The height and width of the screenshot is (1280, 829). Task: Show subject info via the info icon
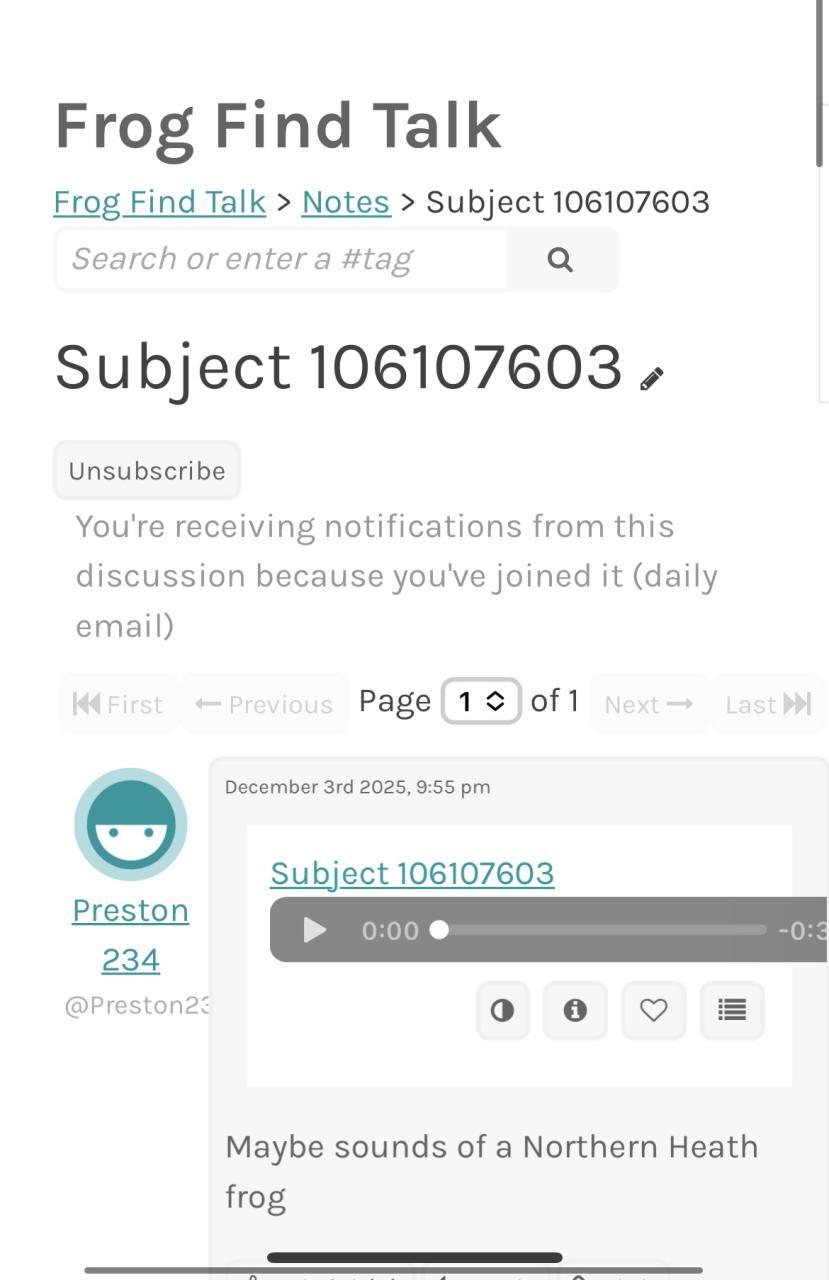[x=575, y=1010]
